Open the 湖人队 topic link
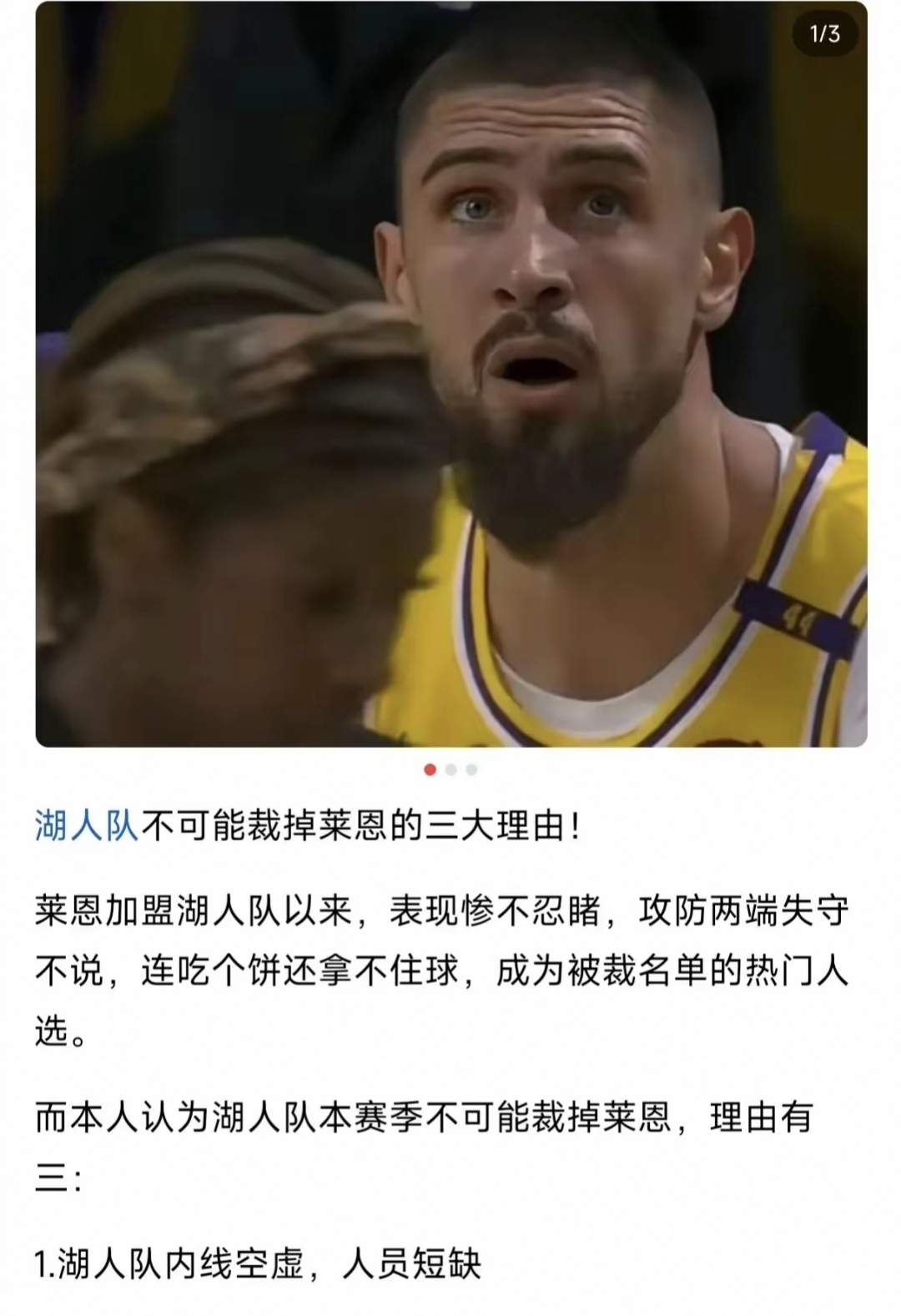 (86, 826)
